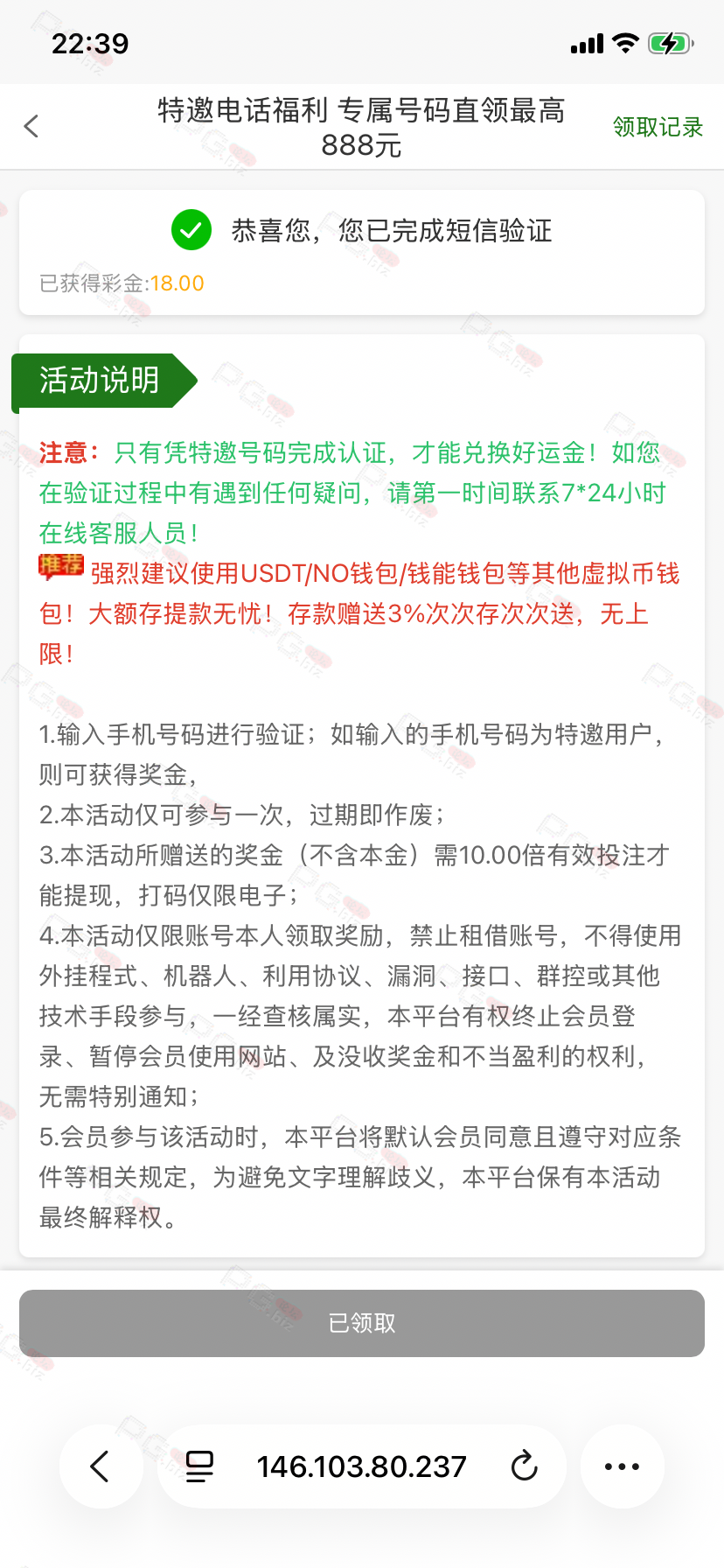Open the page menu icon beside the address
724x1568 pixels.
click(x=199, y=1466)
